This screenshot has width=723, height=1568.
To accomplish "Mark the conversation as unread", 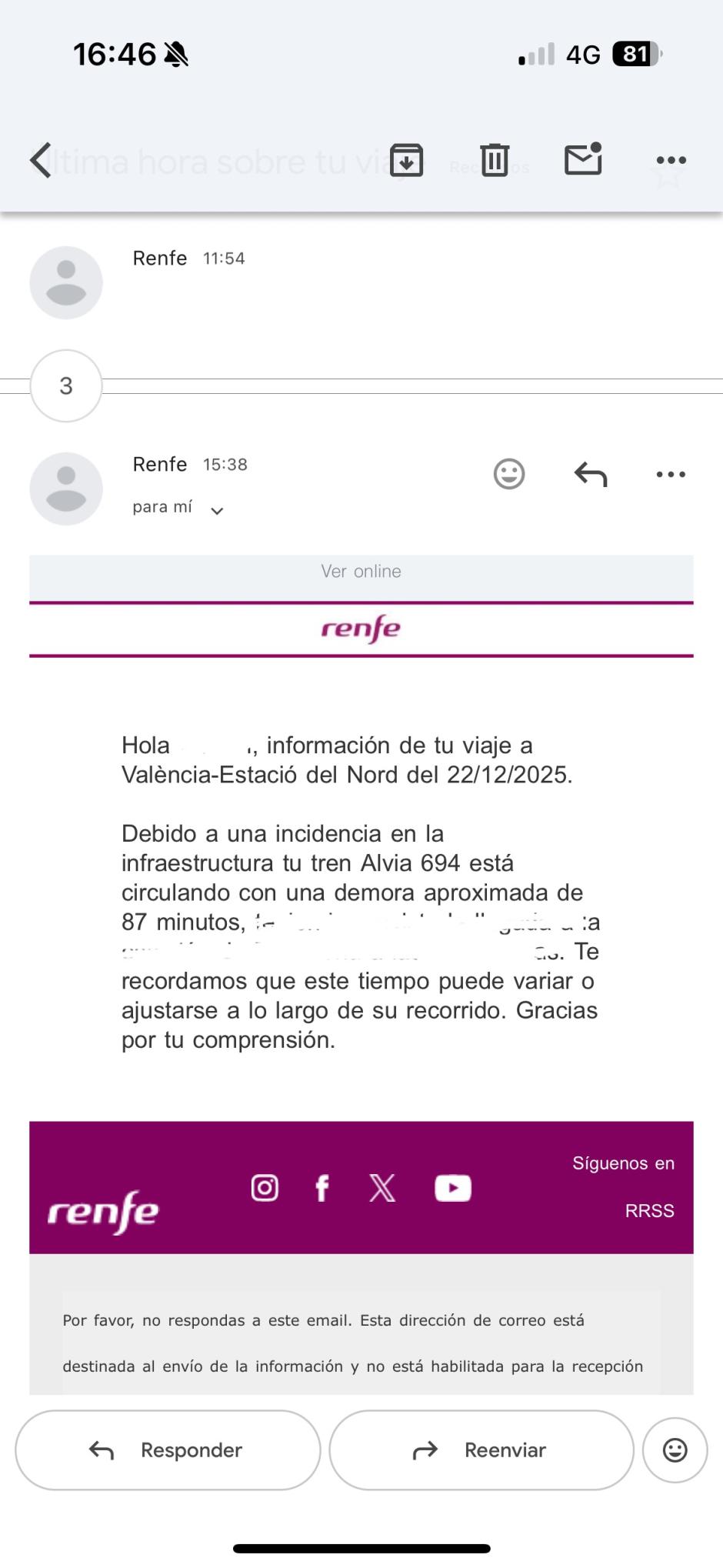I will click(x=583, y=159).
